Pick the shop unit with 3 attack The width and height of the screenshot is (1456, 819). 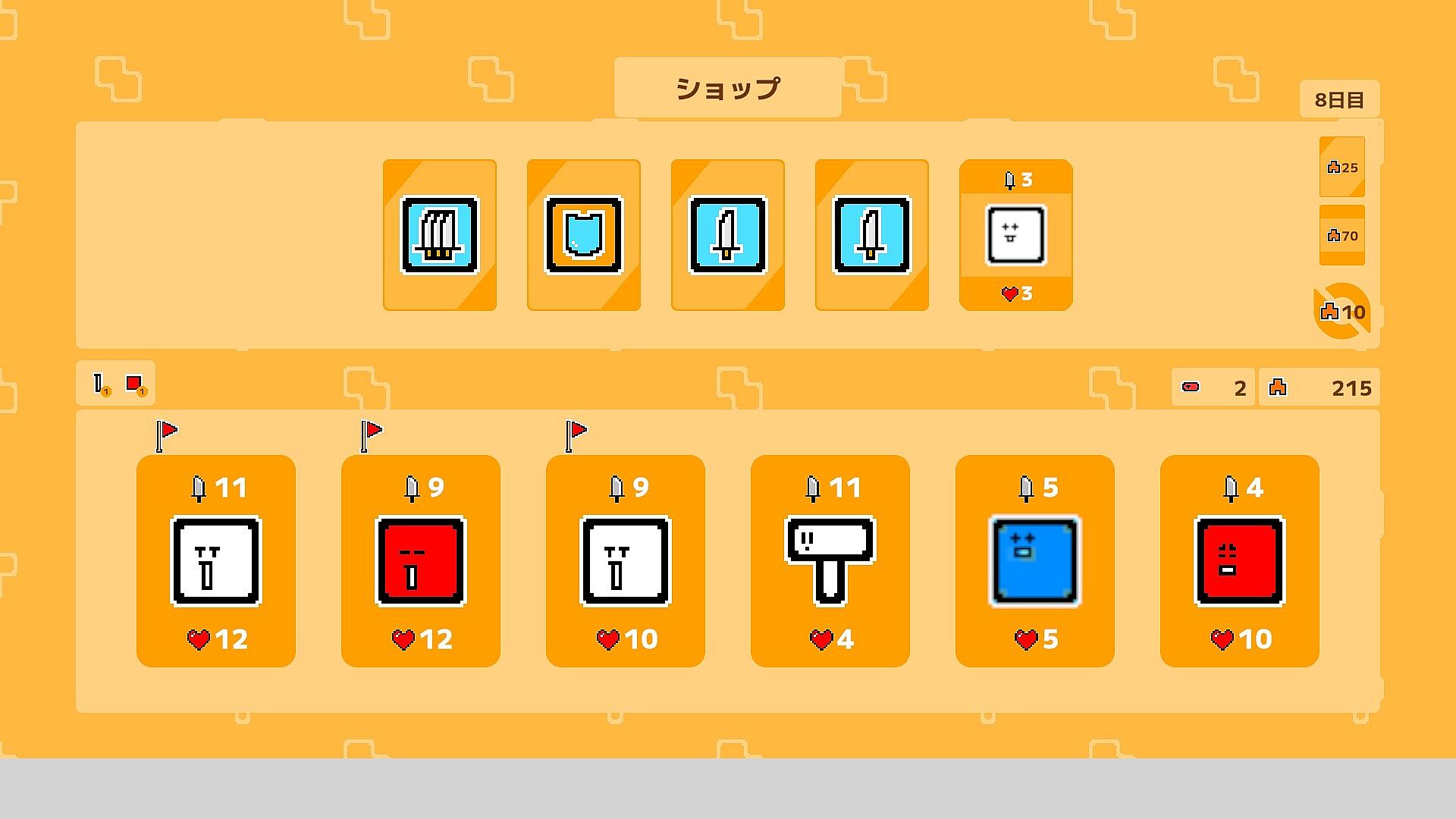point(1016,235)
